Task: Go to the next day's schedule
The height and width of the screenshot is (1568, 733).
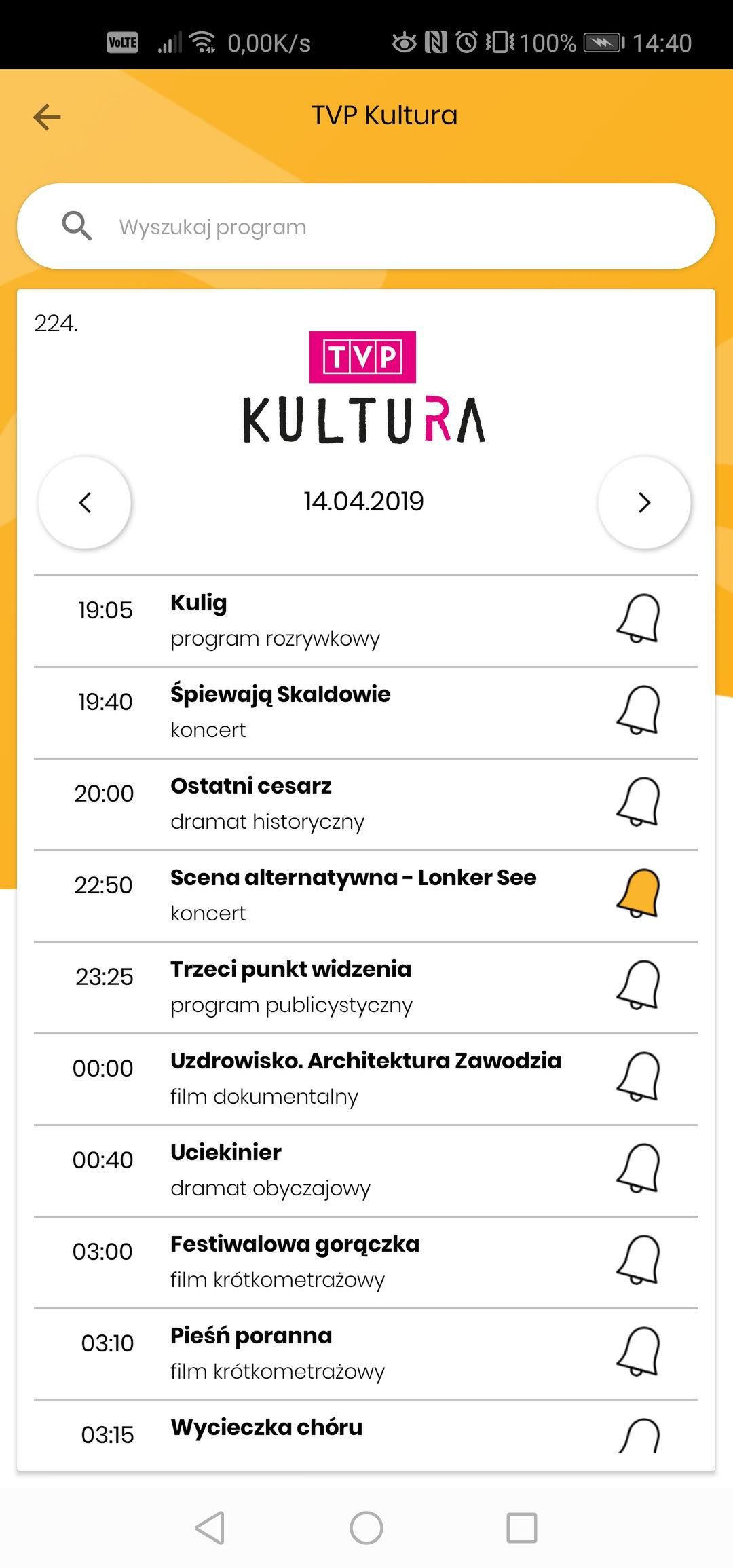Action: click(x=644, y=502)
